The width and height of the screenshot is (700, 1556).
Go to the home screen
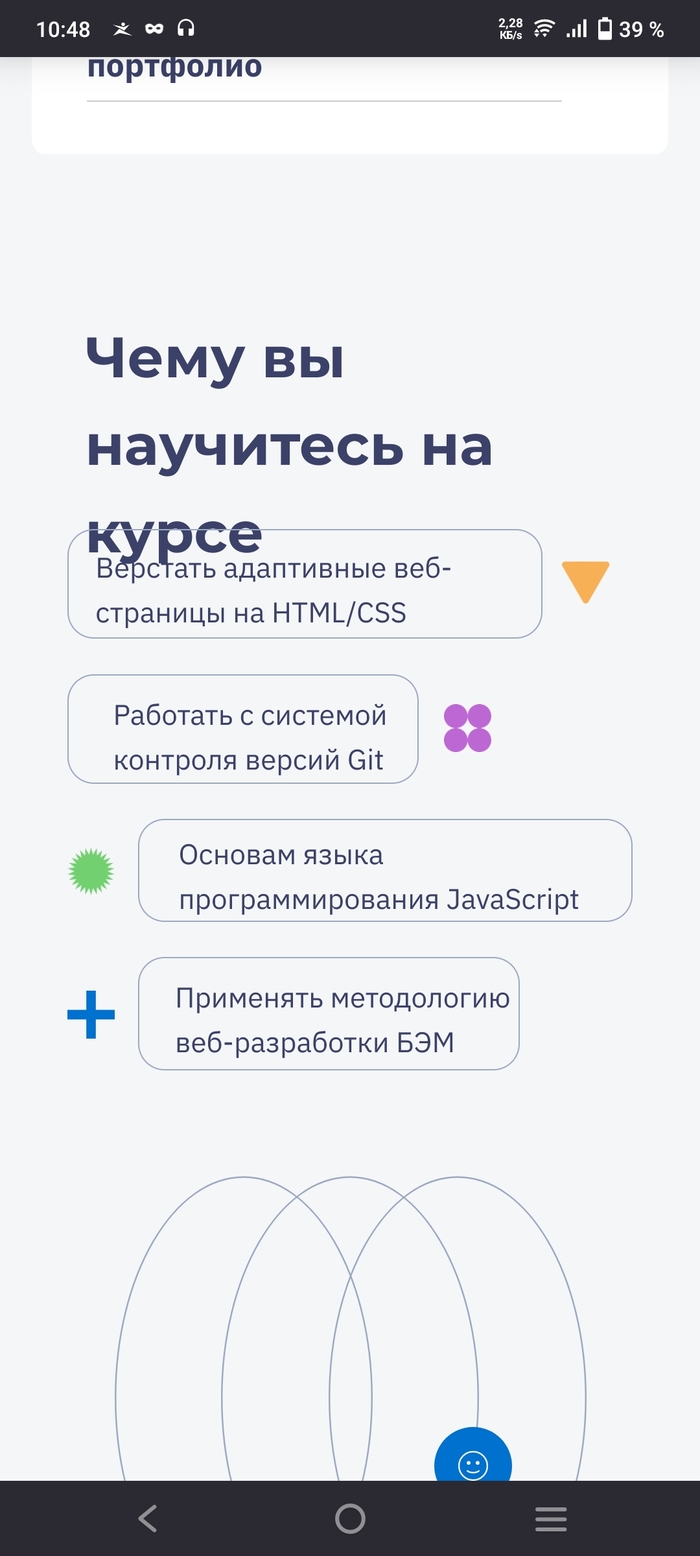tap(350, 1519)
